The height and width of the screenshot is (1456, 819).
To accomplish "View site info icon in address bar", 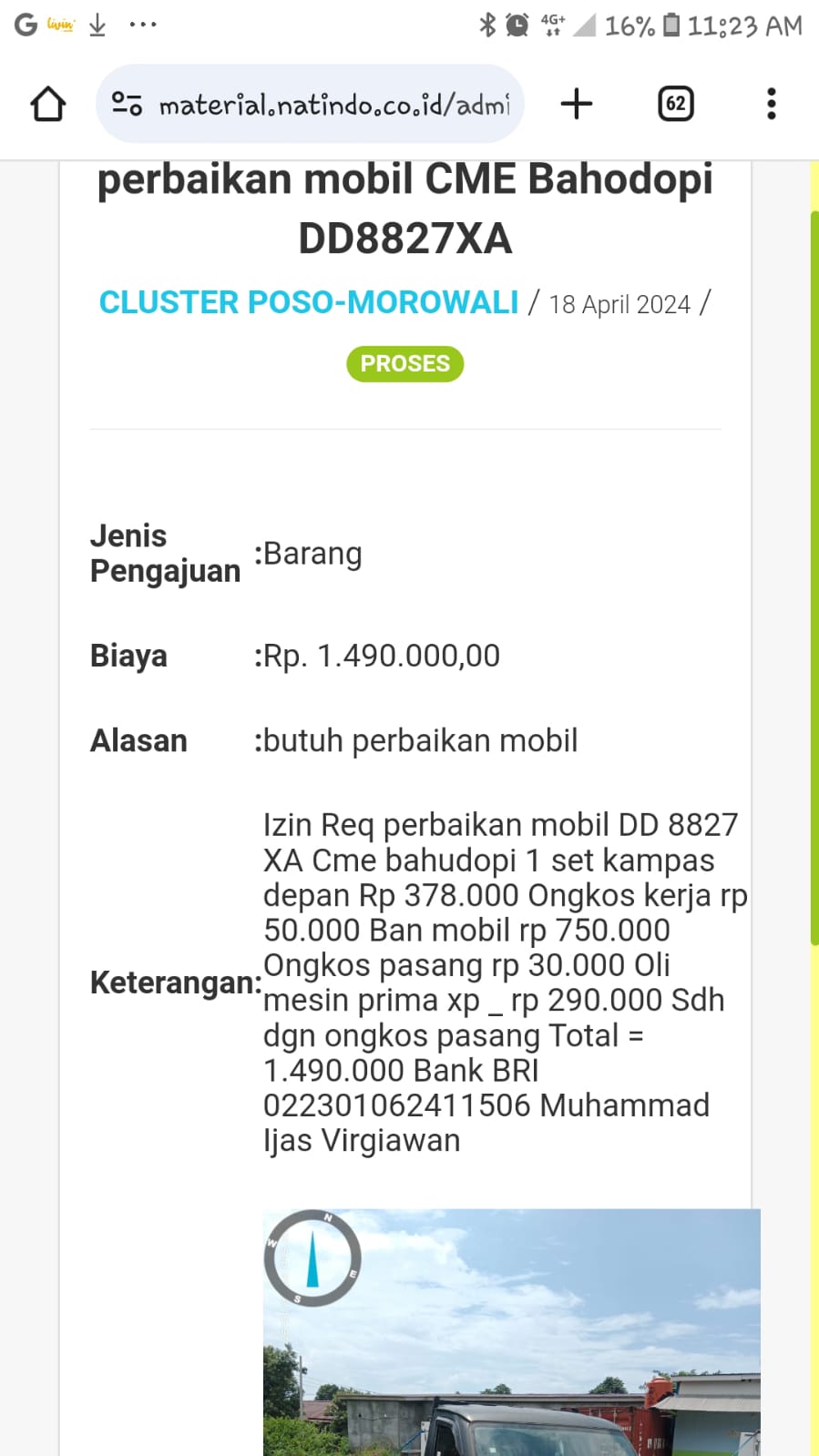I will [x=127, y=104].
